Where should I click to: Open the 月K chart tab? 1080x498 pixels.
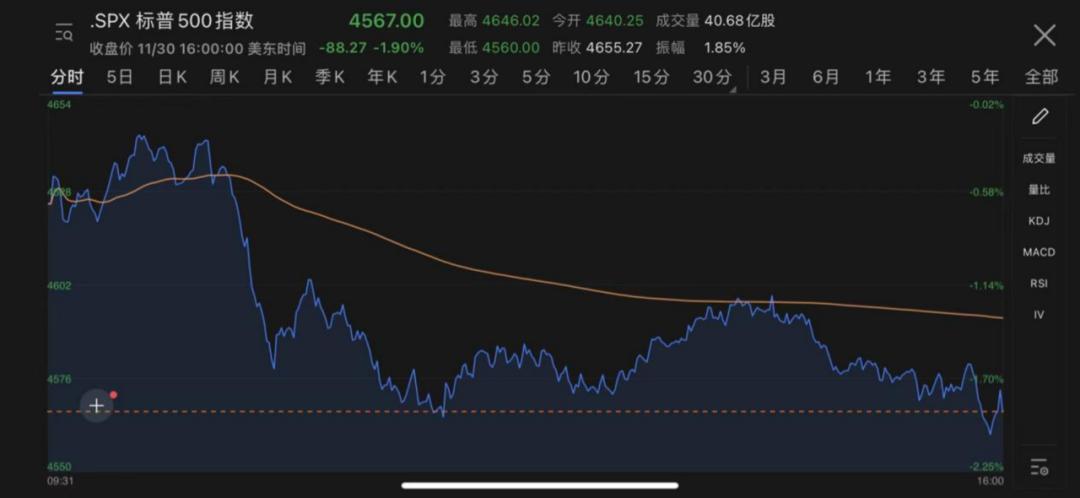click(277, 77)
